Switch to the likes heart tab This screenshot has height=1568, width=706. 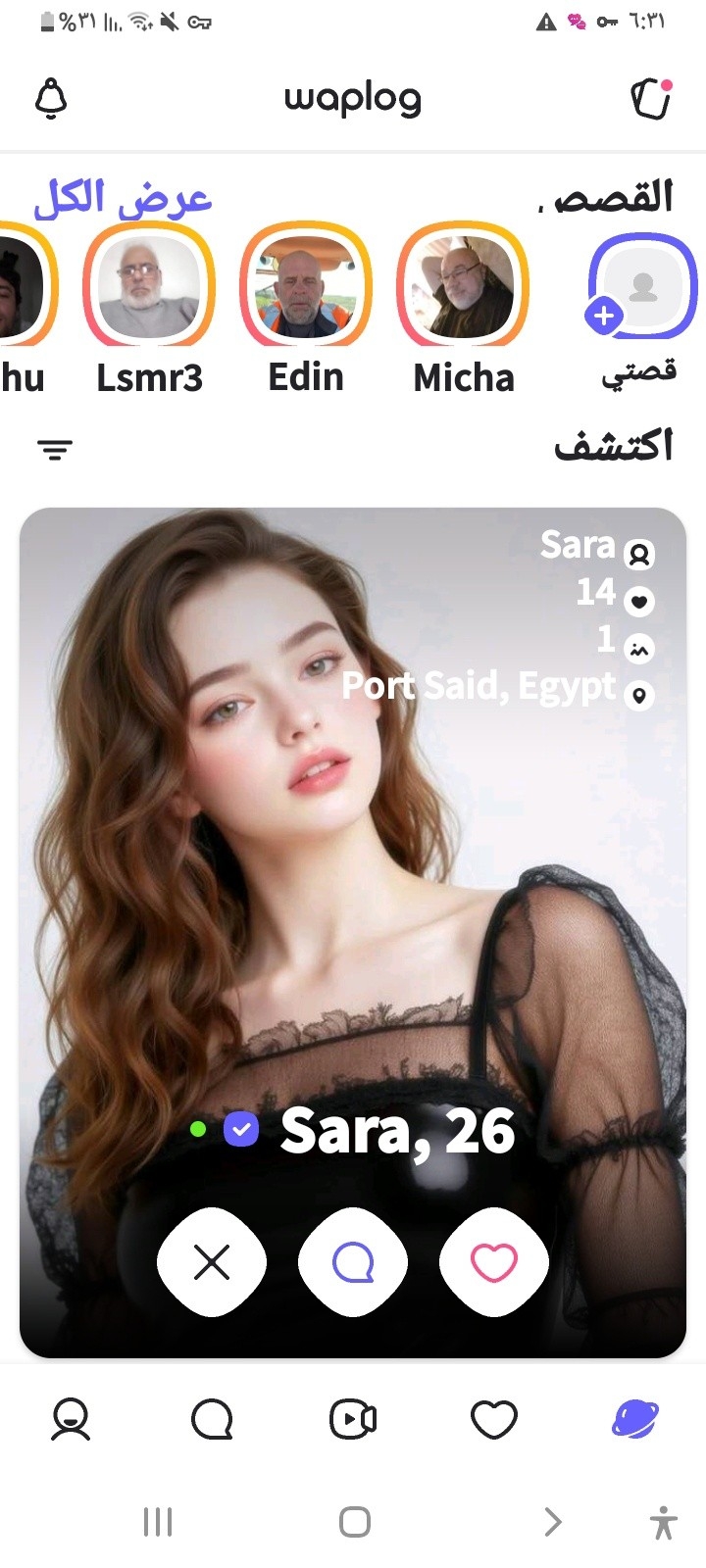click(494, 1419)
